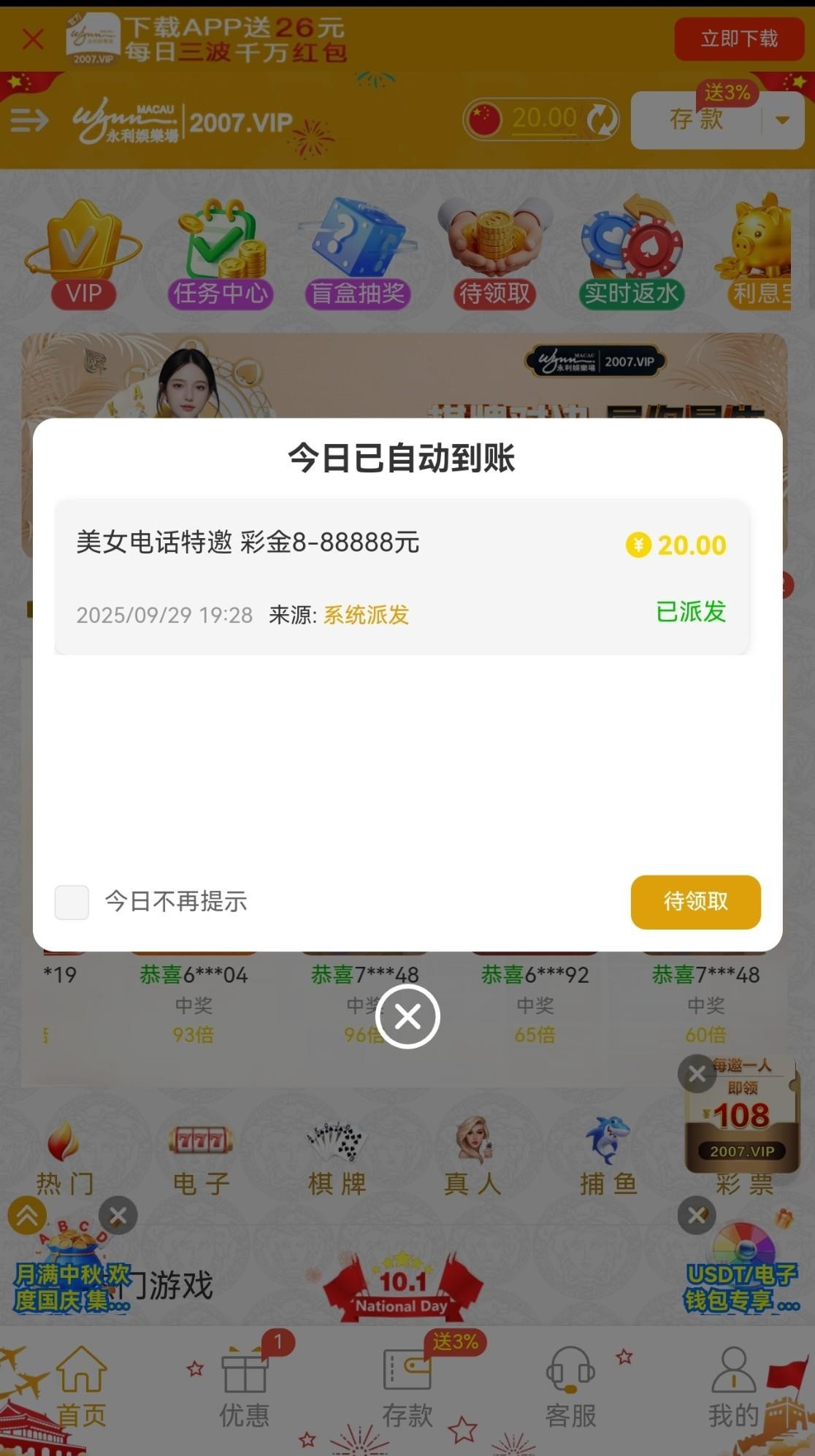815x1456 pixels.
Task: Open 客服 customer service tab
Action: (x=570, y=1387)
